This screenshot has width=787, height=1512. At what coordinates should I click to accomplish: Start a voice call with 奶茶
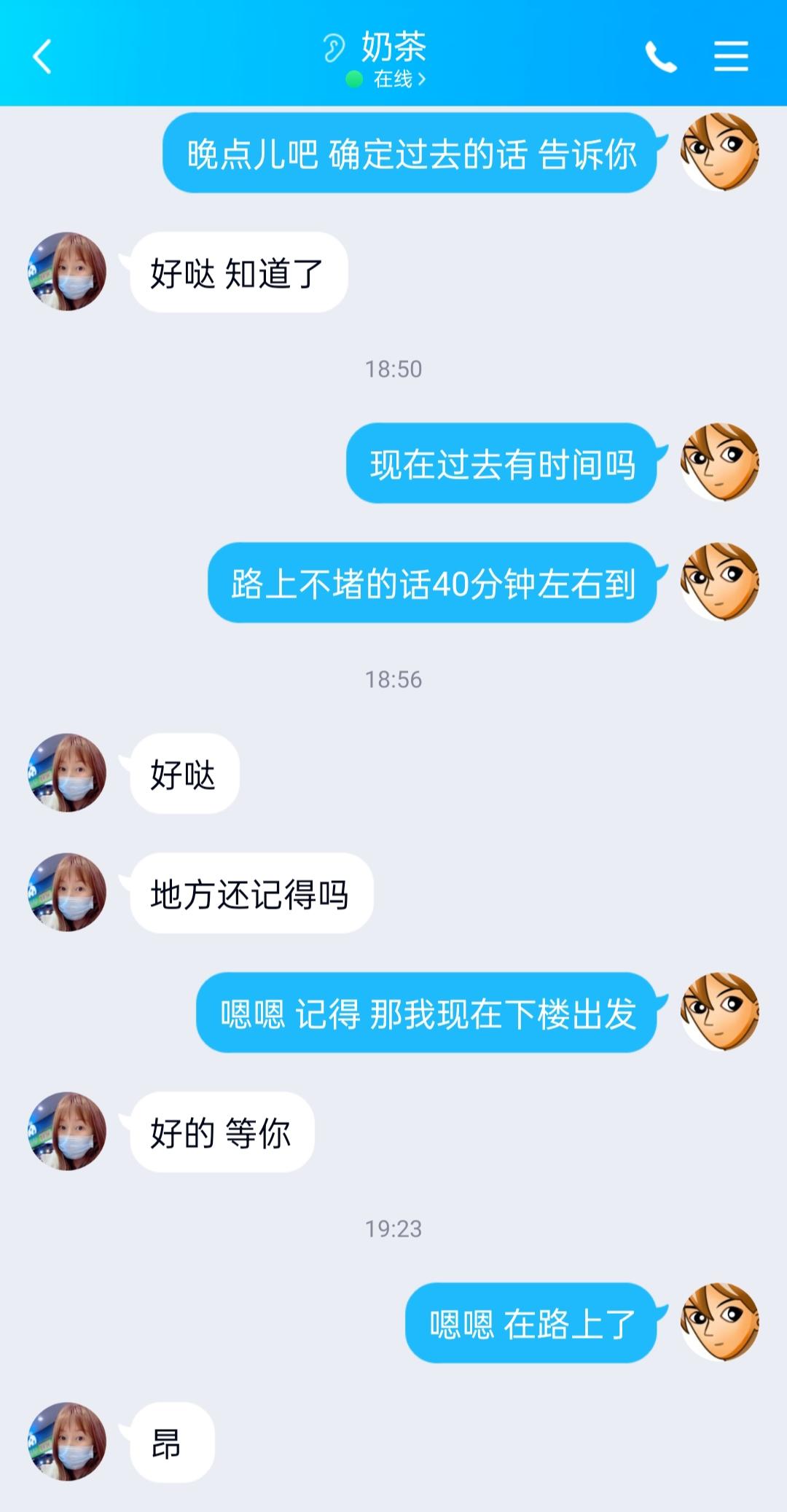pyautogui.click(x=661, y=57)
